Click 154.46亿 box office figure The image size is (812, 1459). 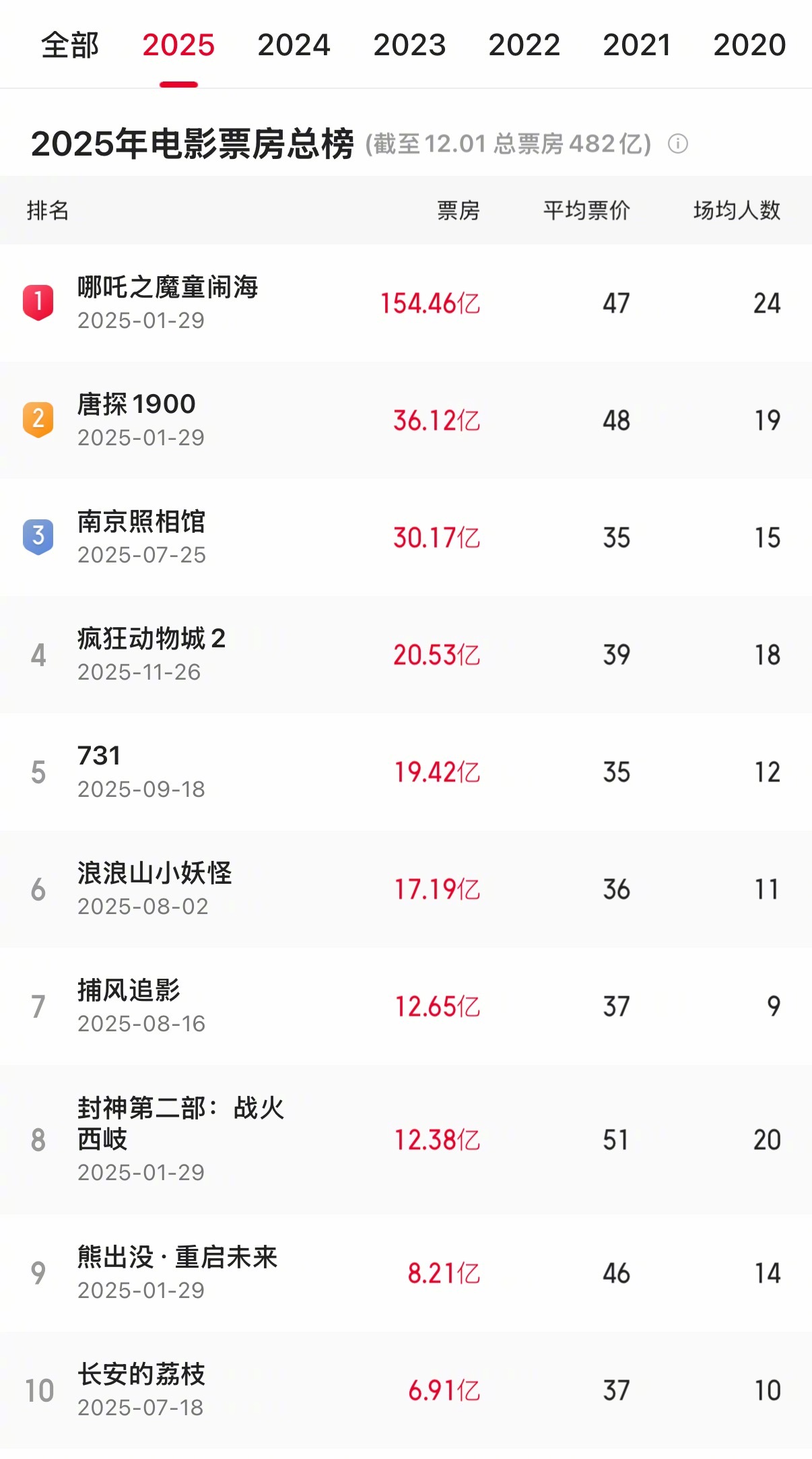pyautogui.click(x=431, y=303)
